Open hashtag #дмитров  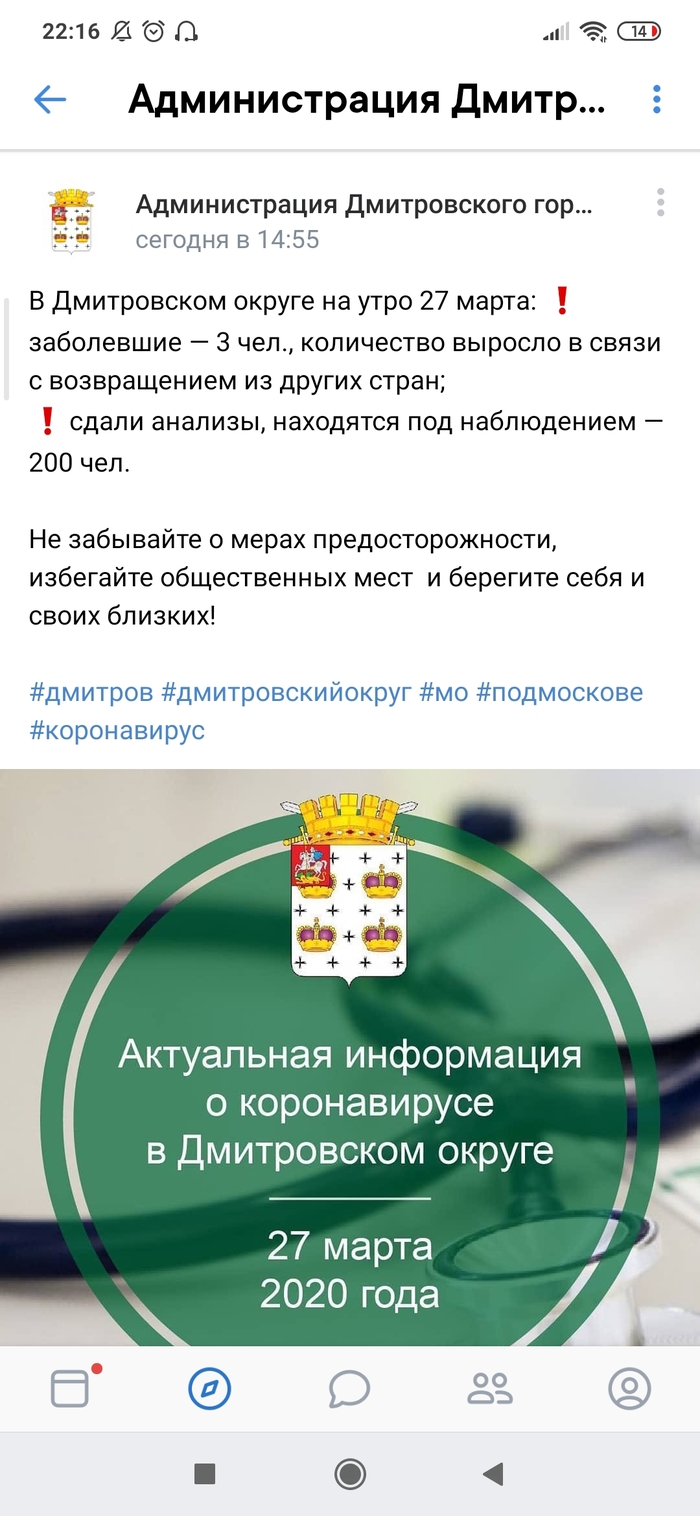click(91, 692)
